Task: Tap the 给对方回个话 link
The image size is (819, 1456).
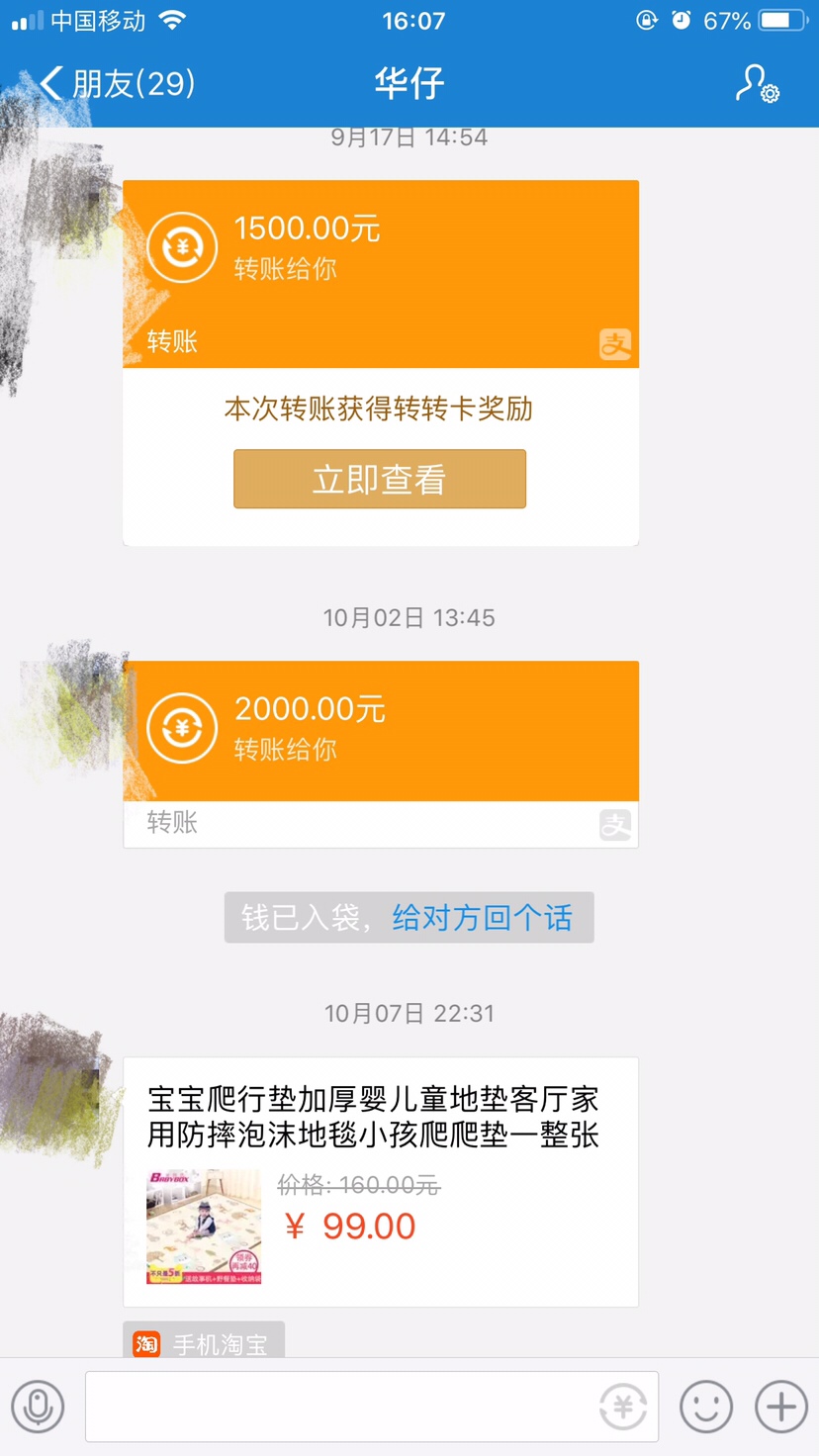Action: click(482, 918)
